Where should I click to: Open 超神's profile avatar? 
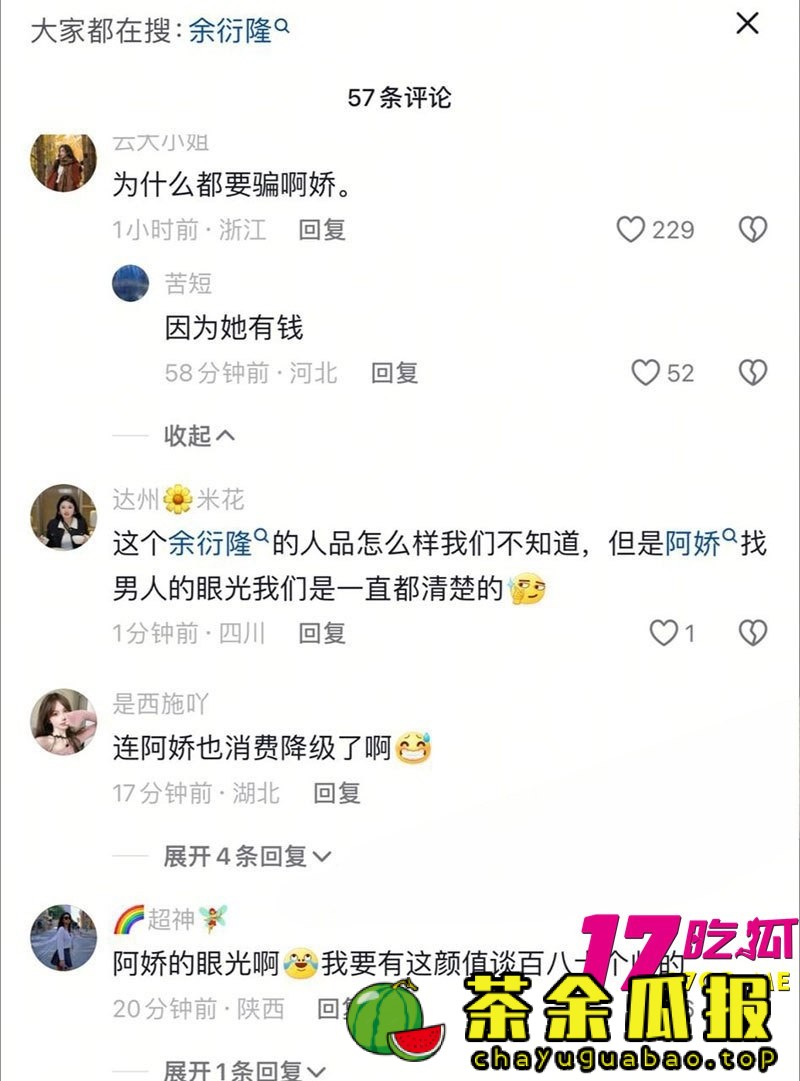point(64,937)
